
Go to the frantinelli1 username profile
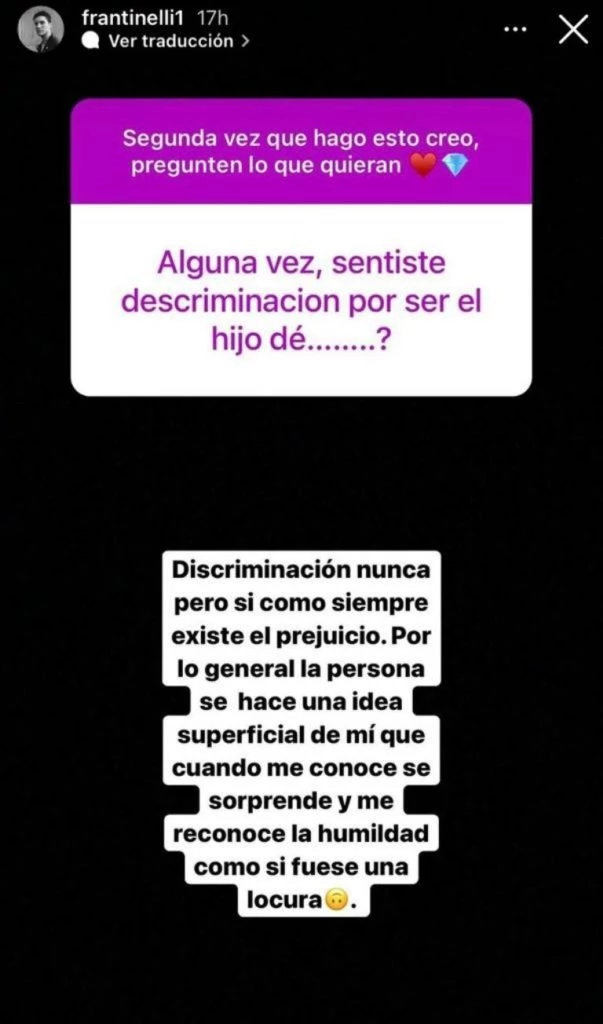(136, 18)
